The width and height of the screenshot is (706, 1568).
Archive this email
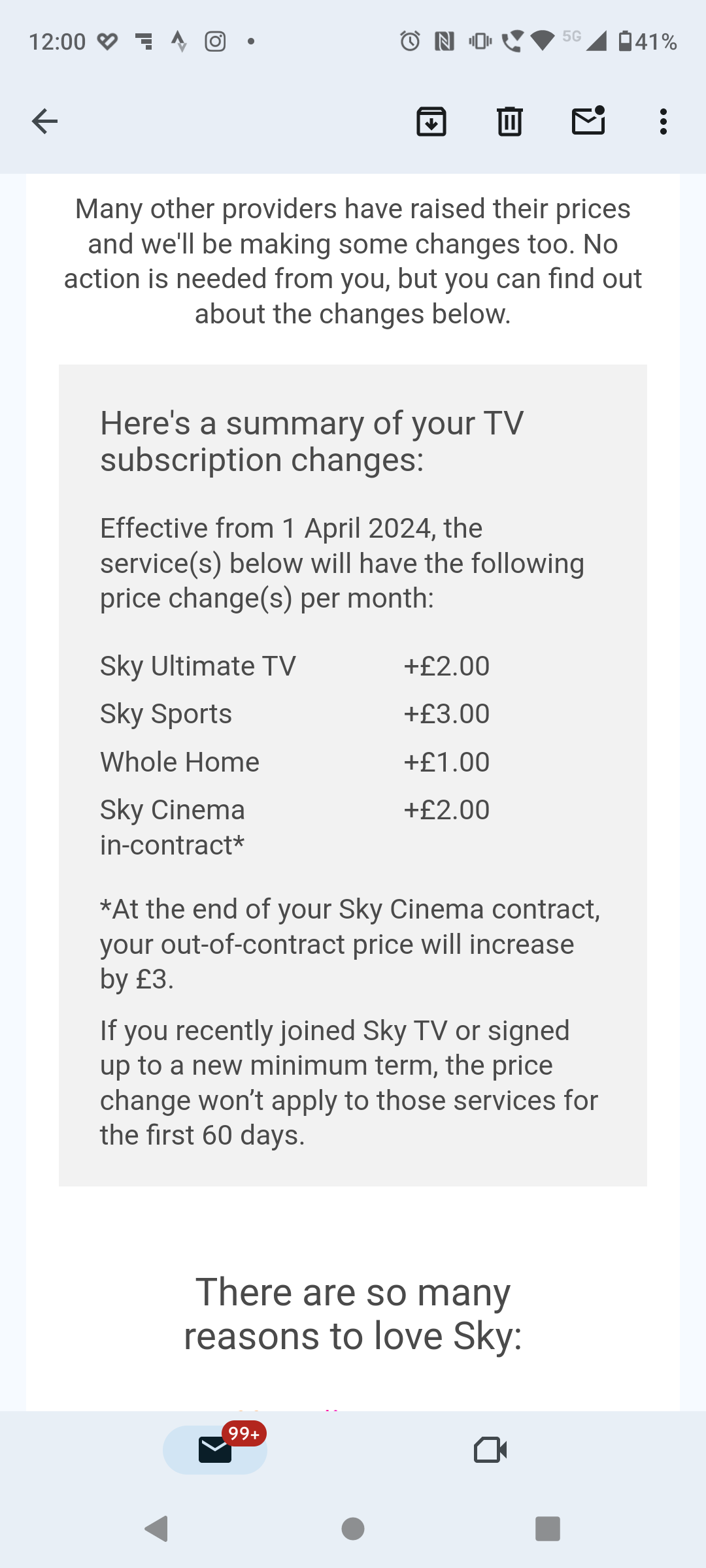tap(431, 122)
